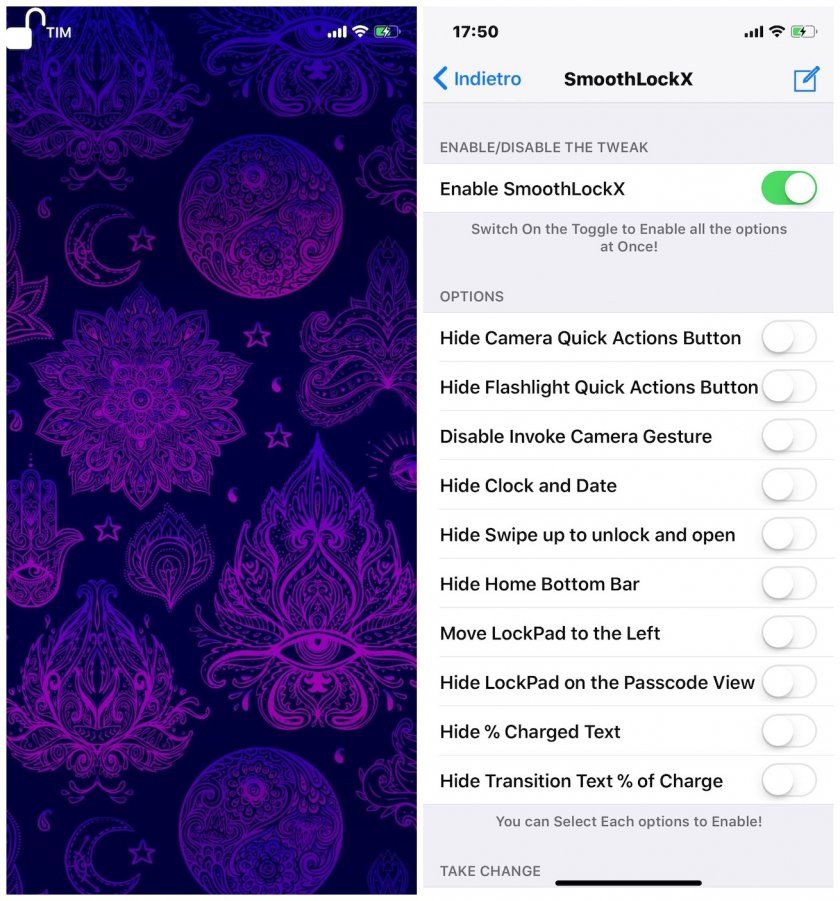
Task: Enable Hide Camera Quick Actions Button
Action: point(788,338)
